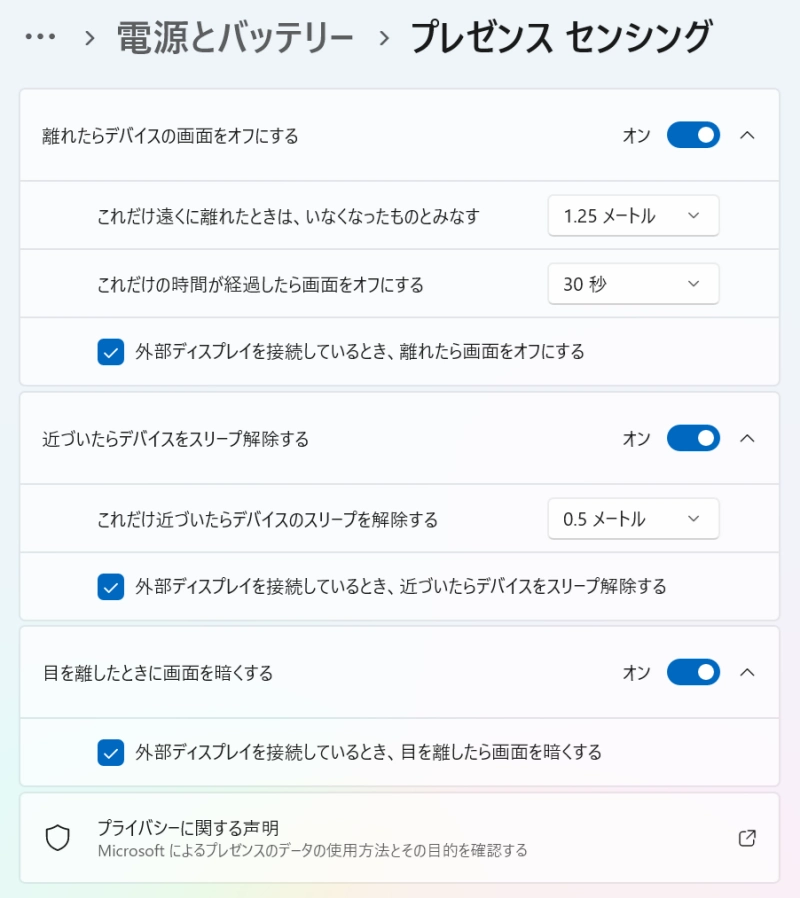This screenshot has height=898, width=800.
Task: Collapse the screen-off-when-leaving section chevron
Action: click(x=748, y=135)
